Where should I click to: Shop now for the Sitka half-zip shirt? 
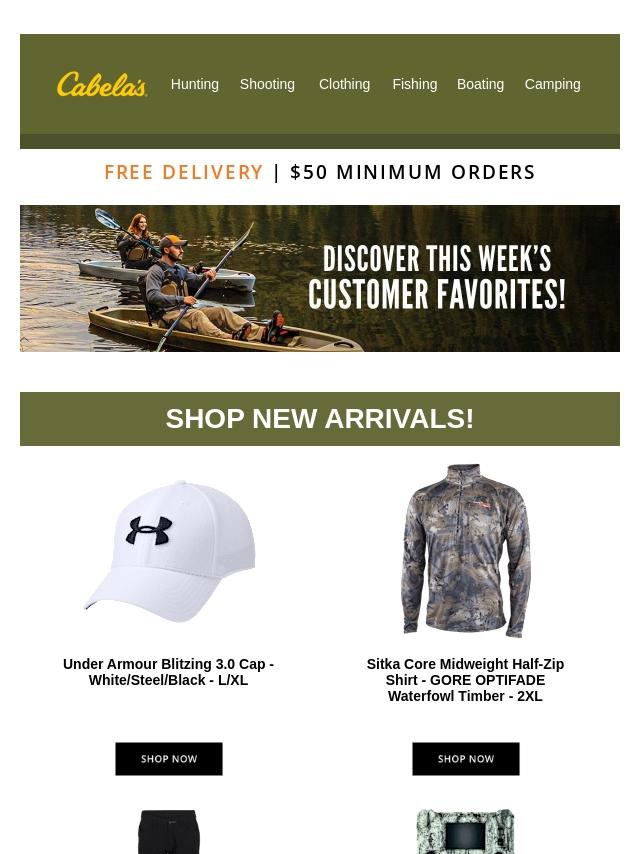pyautogui.click(x=465, y=759)
